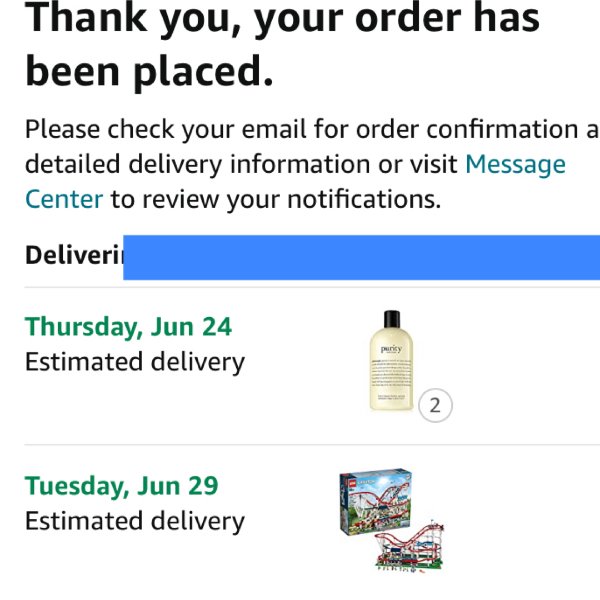Open the Message Center link
The height and width of the screenshot is (600, 600).
[515, 164]
